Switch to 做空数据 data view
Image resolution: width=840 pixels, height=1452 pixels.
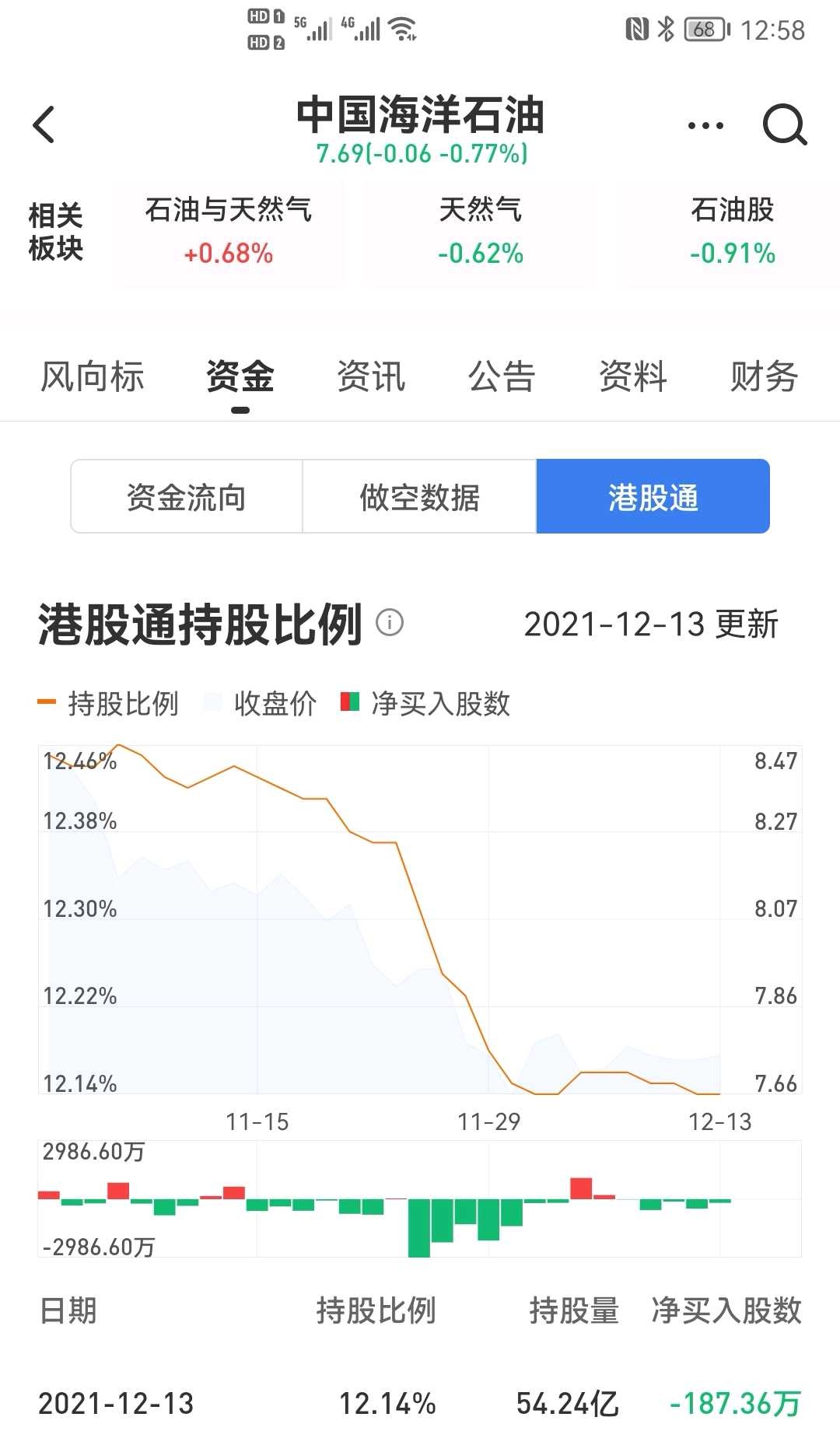point(421,495)
